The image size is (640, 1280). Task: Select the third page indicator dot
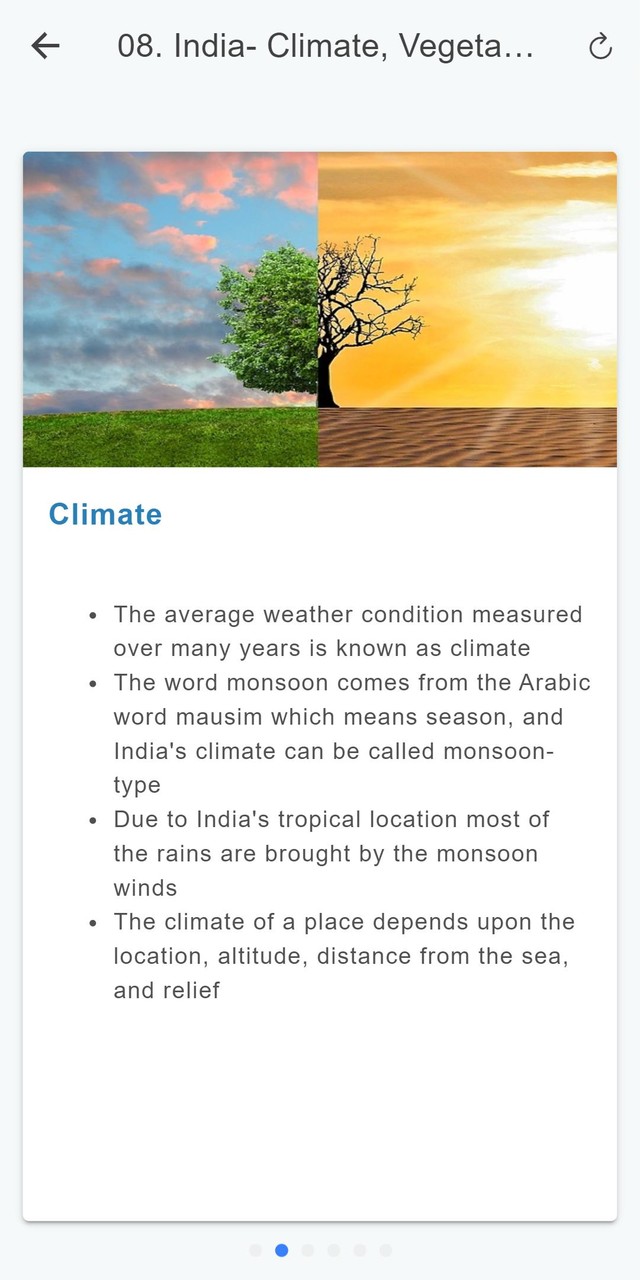[308, 1250]
